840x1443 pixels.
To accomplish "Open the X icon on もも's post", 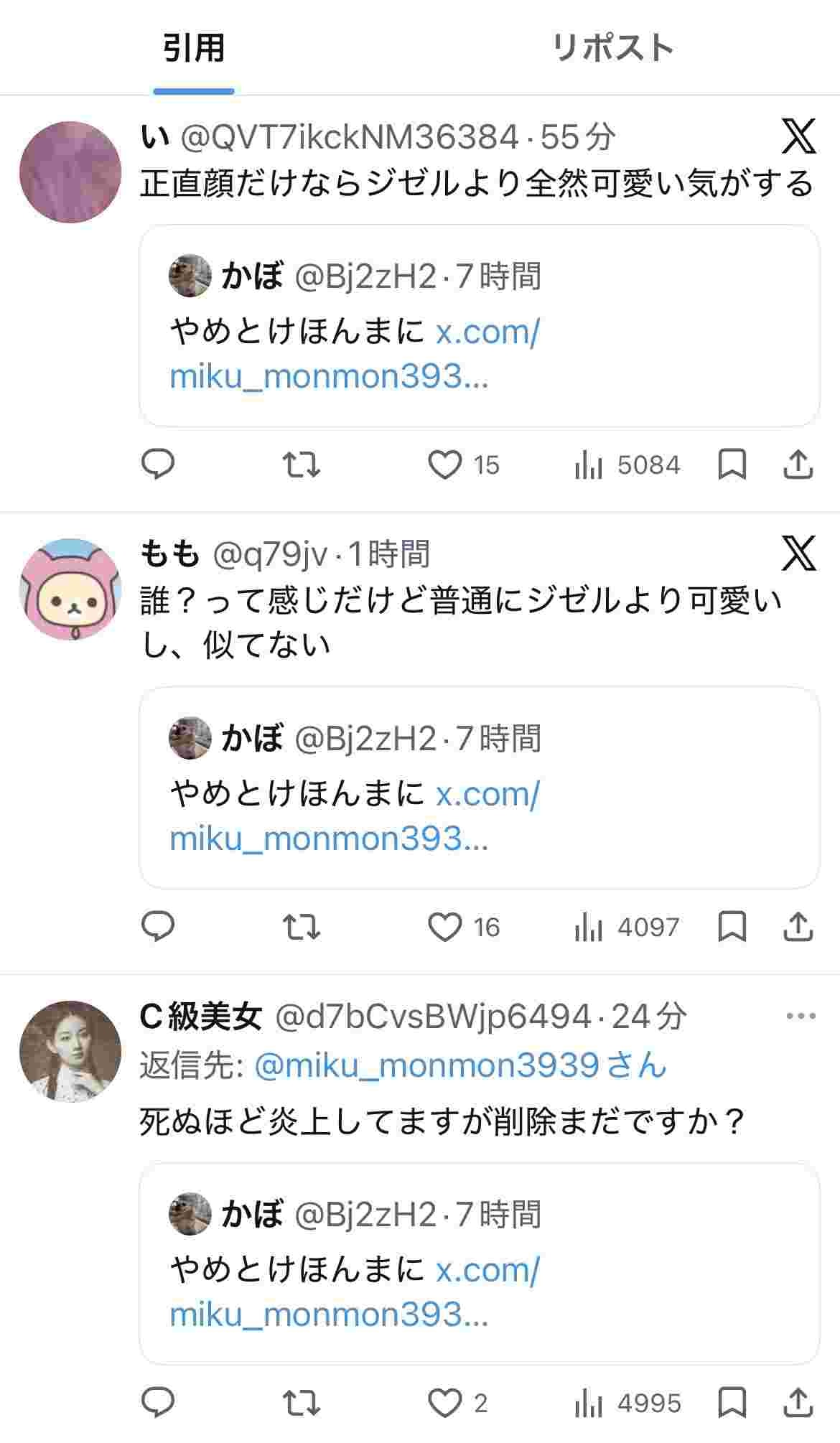I will point(799,554).
